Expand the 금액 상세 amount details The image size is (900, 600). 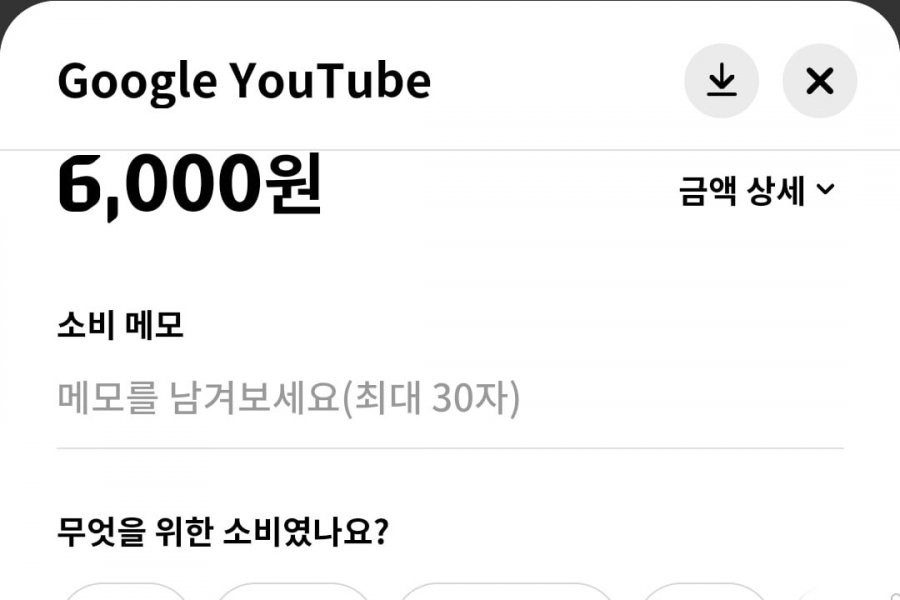[x=756, y=191]
